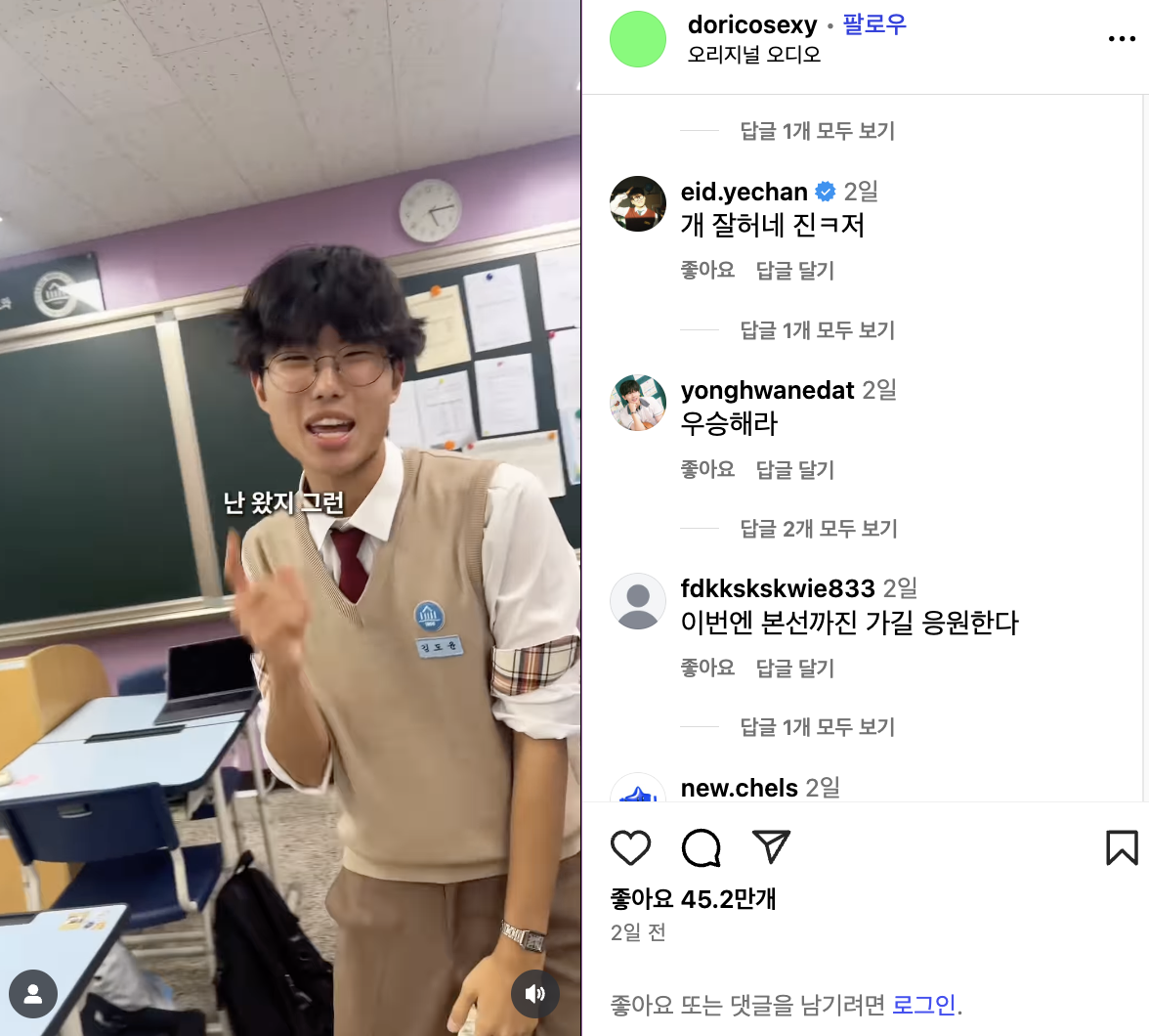1149x1036 pixels.
Task: Tap the 로그인 login link
Action: (x=924, y=1005)
